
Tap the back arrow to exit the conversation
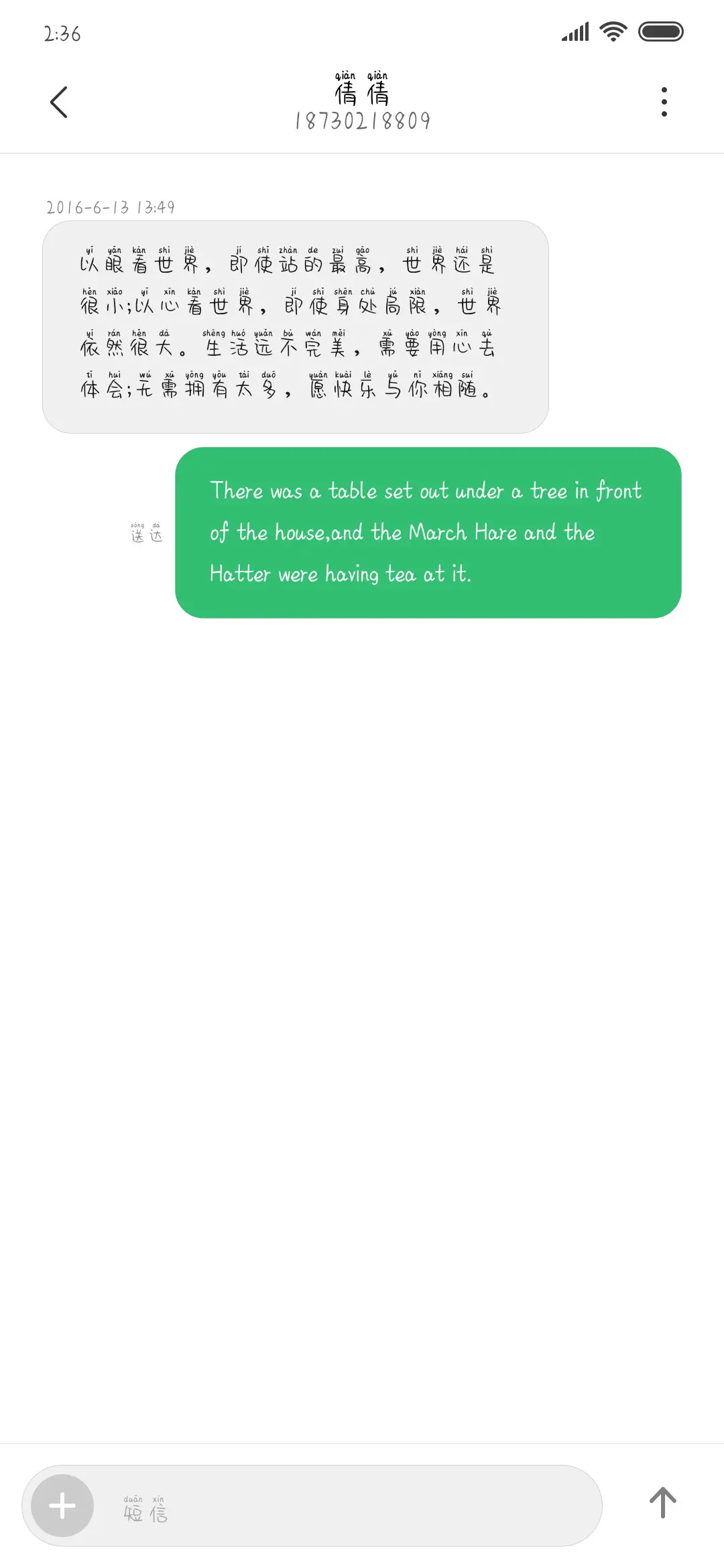(x=59, y=102)
